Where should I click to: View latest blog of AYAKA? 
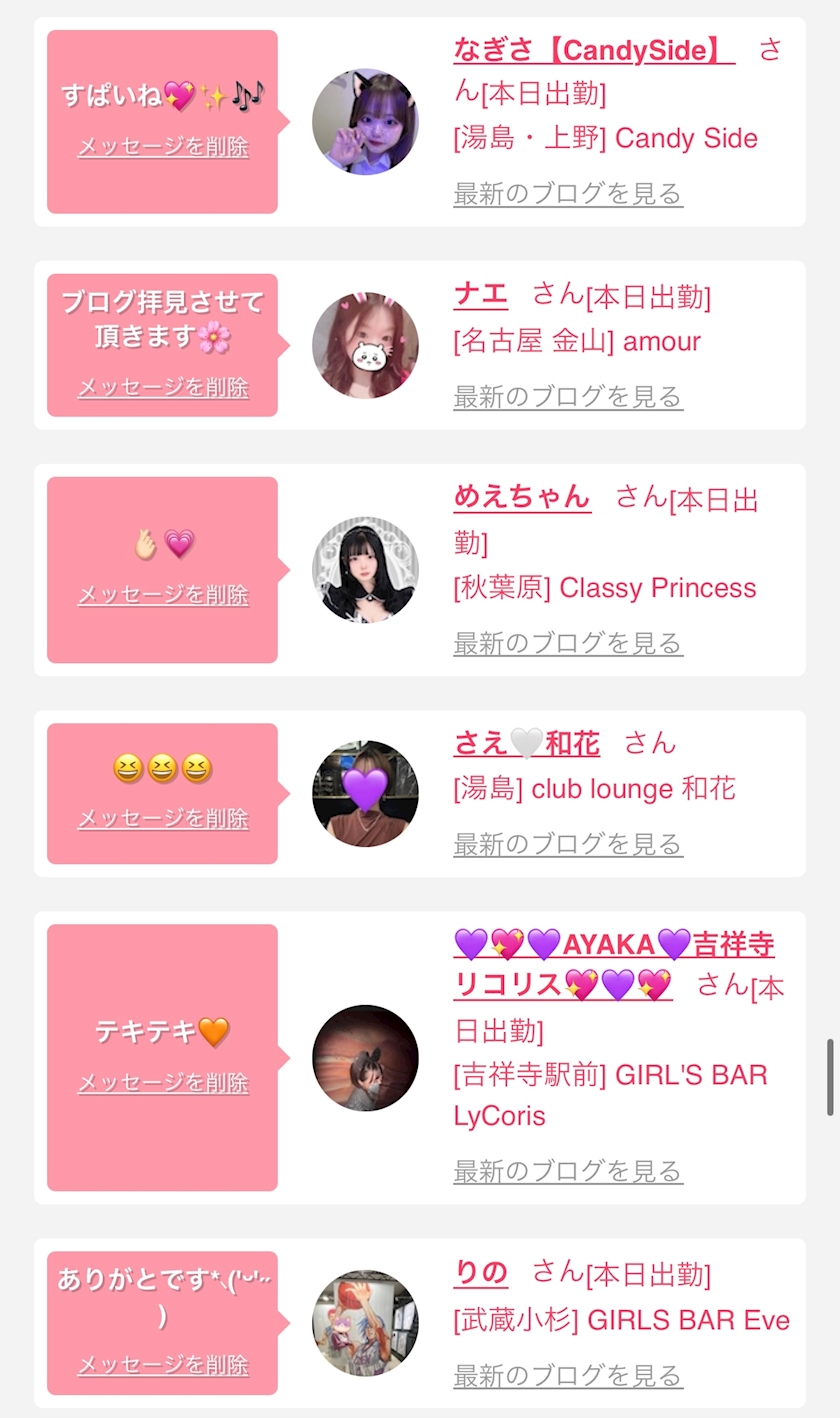pyautogui.click(x=568, y=1170)
